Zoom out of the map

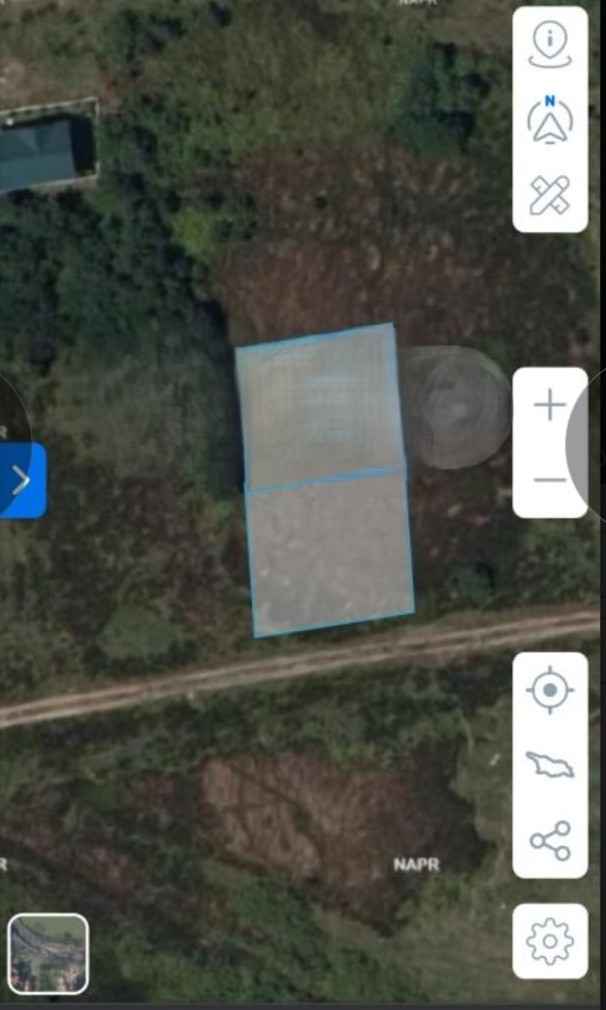(549, 480)
